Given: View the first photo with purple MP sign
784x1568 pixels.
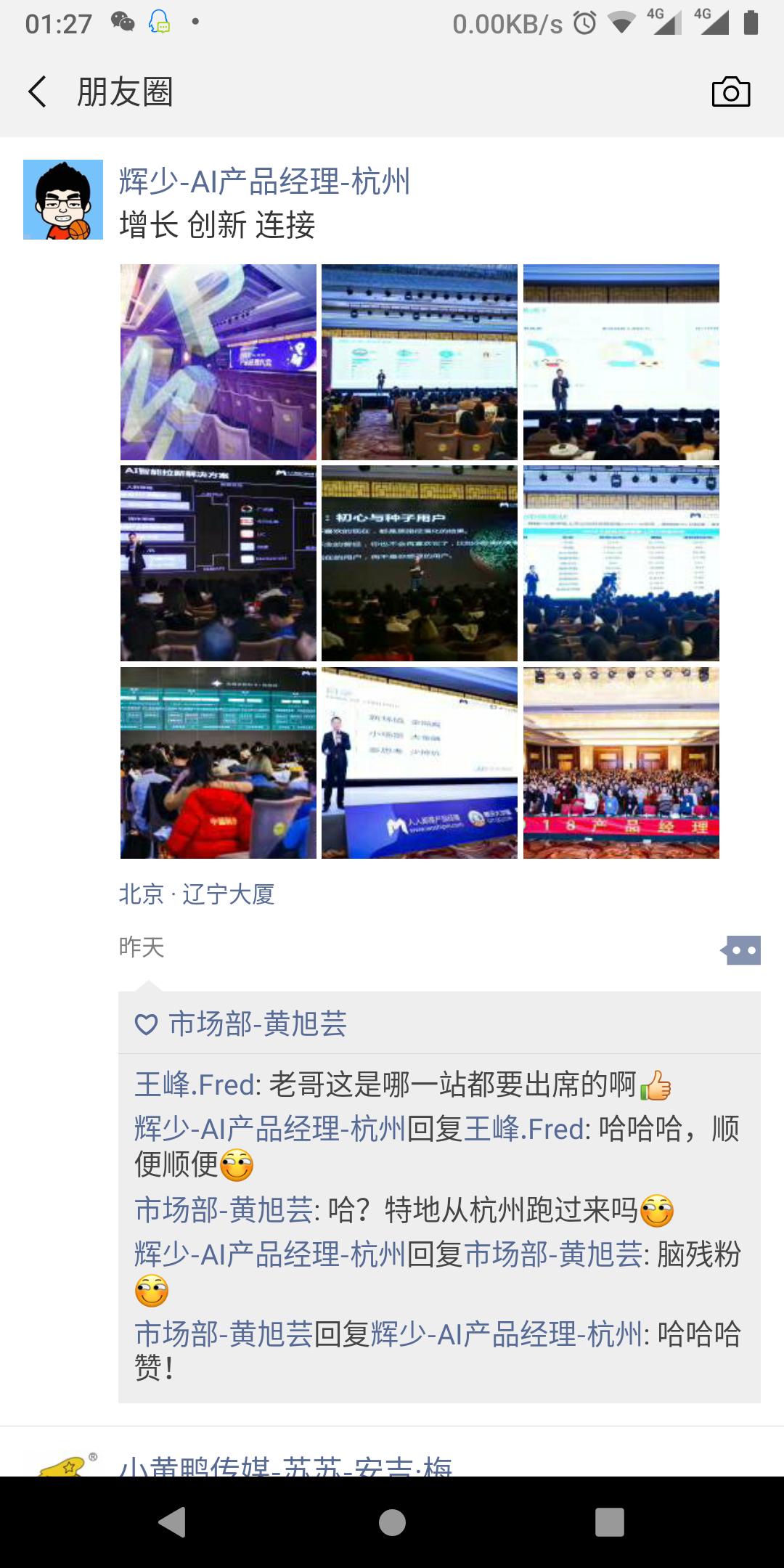Looking at the screenshot, I should coord(219,362).
